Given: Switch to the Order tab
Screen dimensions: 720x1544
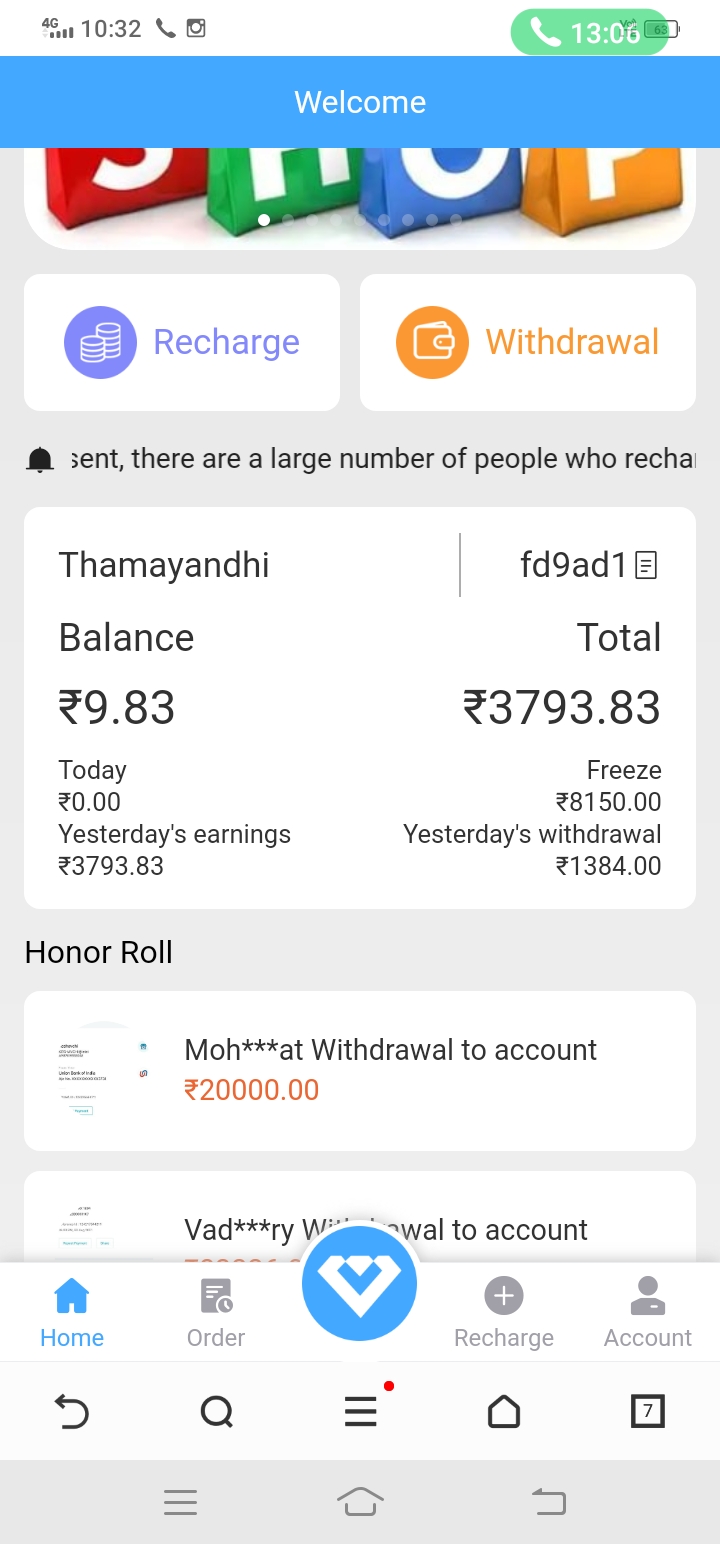Looking at the screenshot, I should click(x=216, y=1314).
